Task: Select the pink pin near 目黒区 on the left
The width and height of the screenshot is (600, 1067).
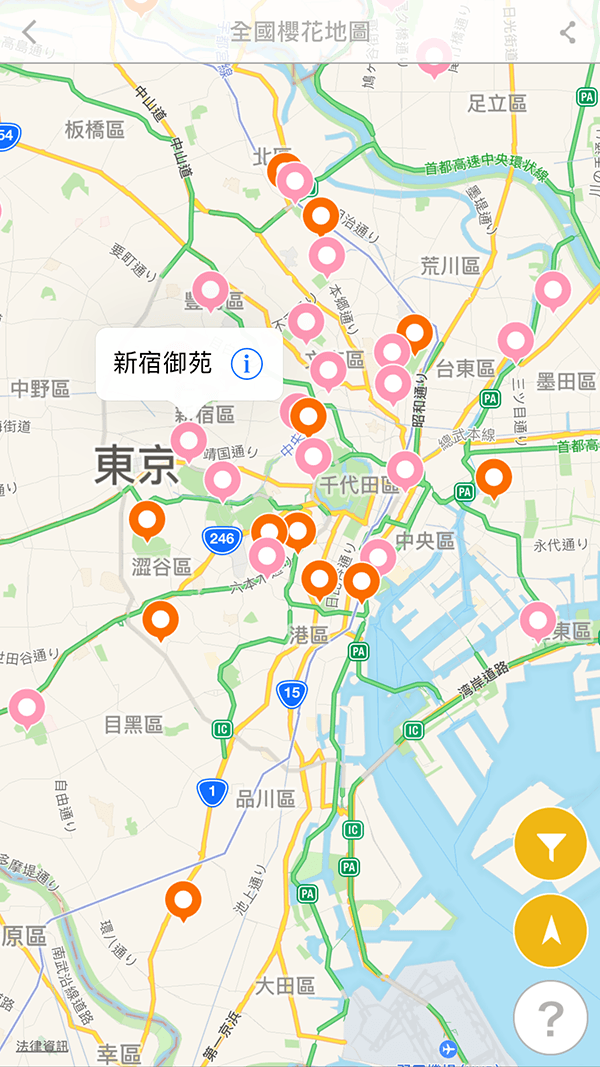Action: pyautogui.click(x=27, y=707)
